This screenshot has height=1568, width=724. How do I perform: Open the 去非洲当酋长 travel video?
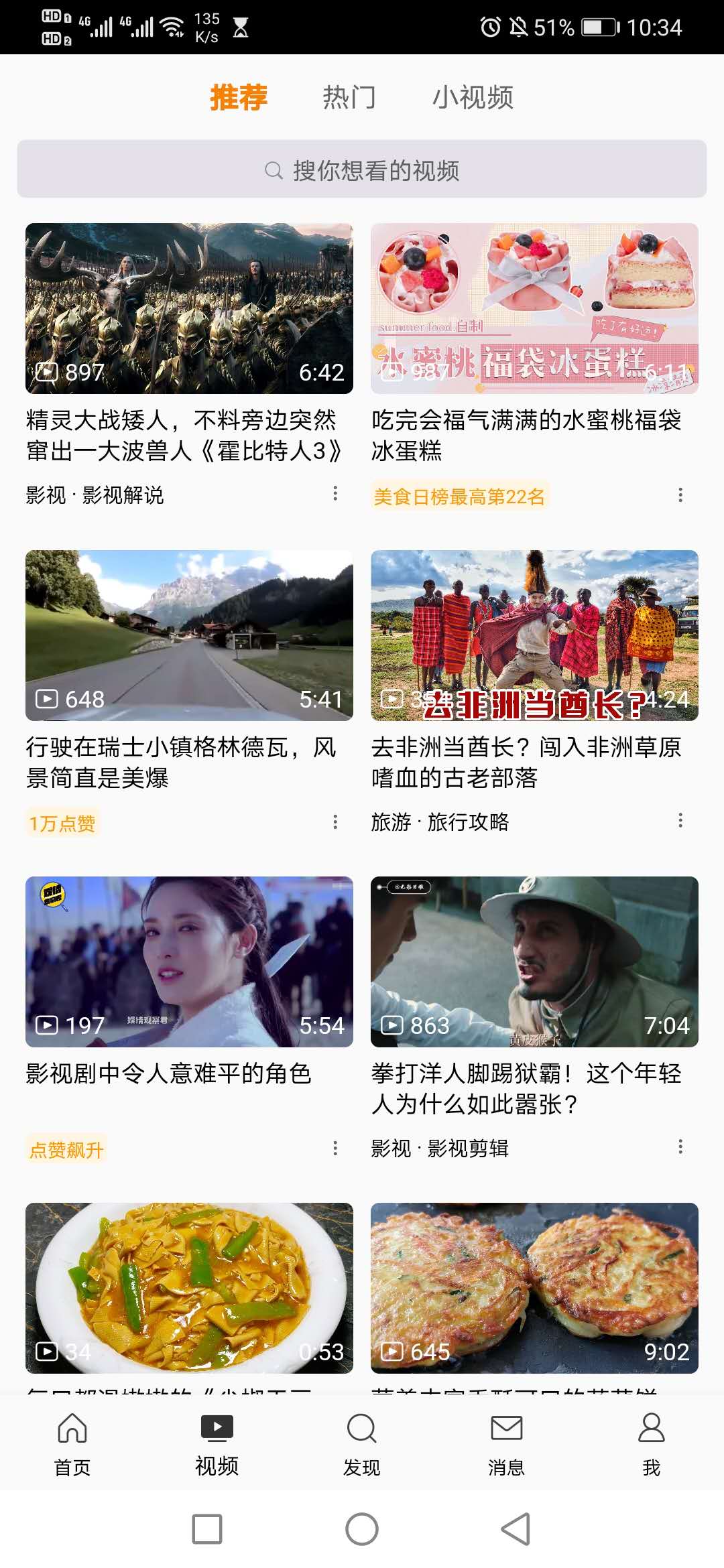(x=534, y=635)
